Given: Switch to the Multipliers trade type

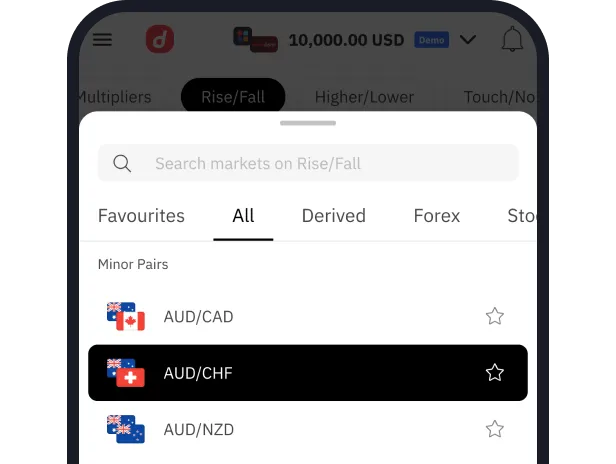Looking at the screenshot, I should click(x=115, y=97).
